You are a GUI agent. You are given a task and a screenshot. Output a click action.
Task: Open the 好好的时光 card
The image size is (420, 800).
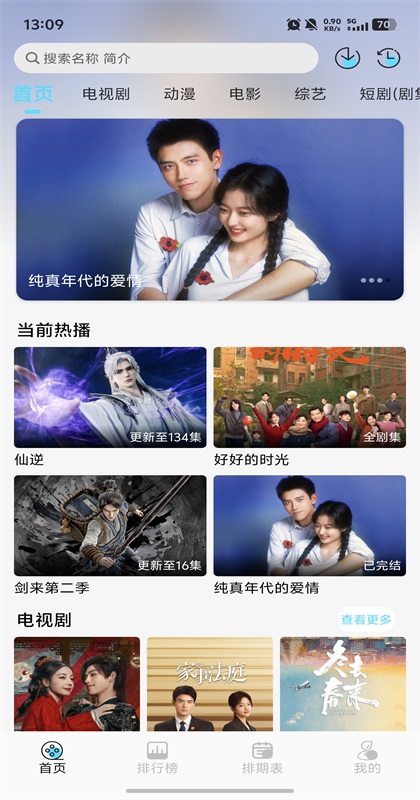pyautogui.click(x=310, y=407)
